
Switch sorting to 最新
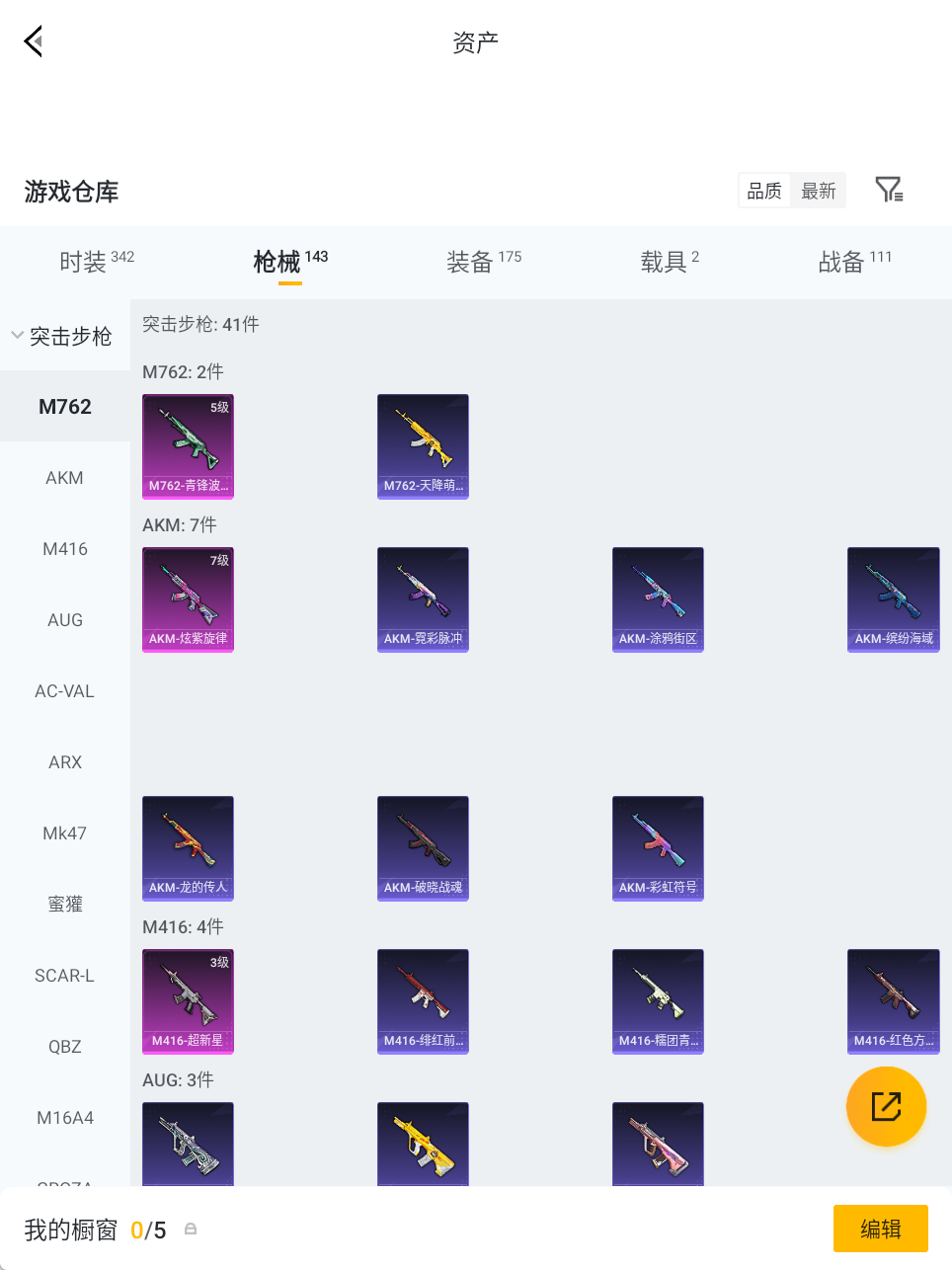pos(819,191)
